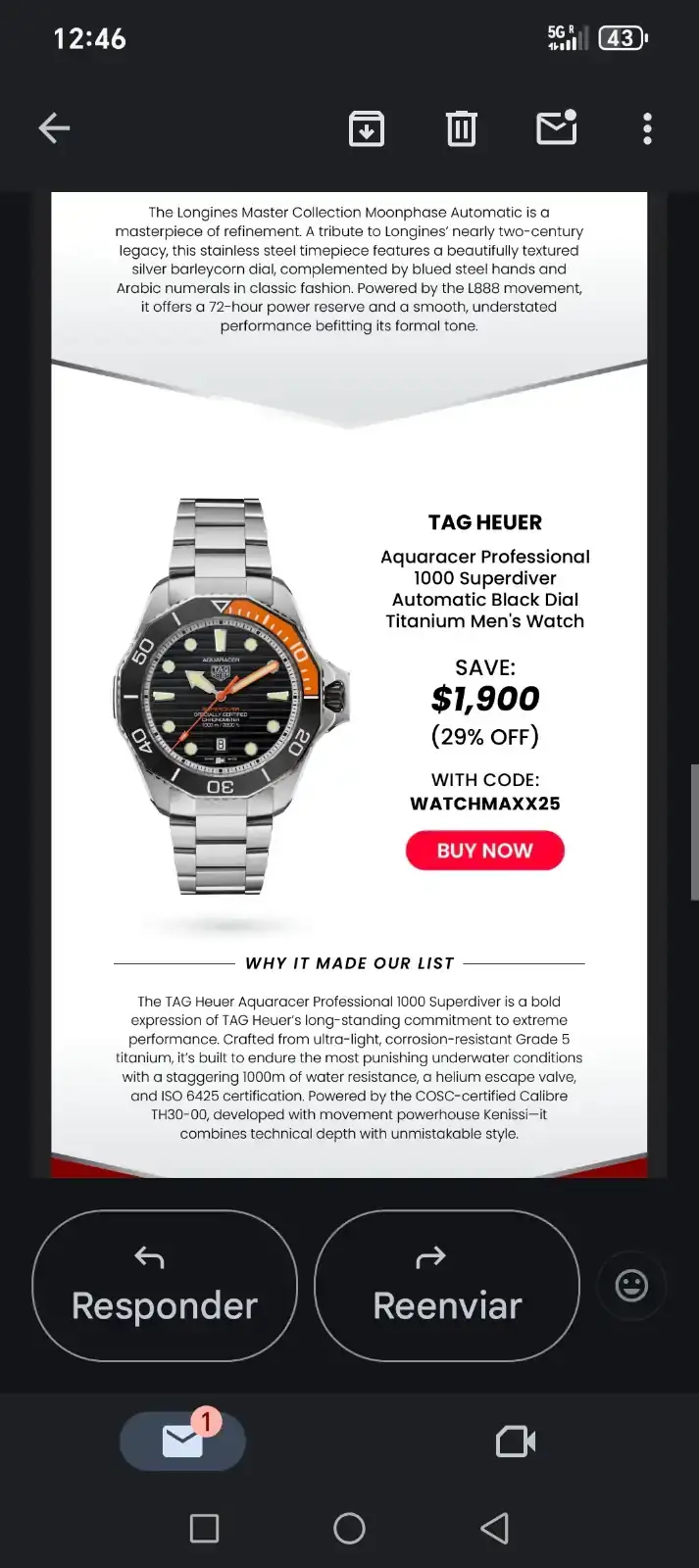Add an emoji reaction
The height and width of the screenshot is (1568, 699).
coord(631,1286)
